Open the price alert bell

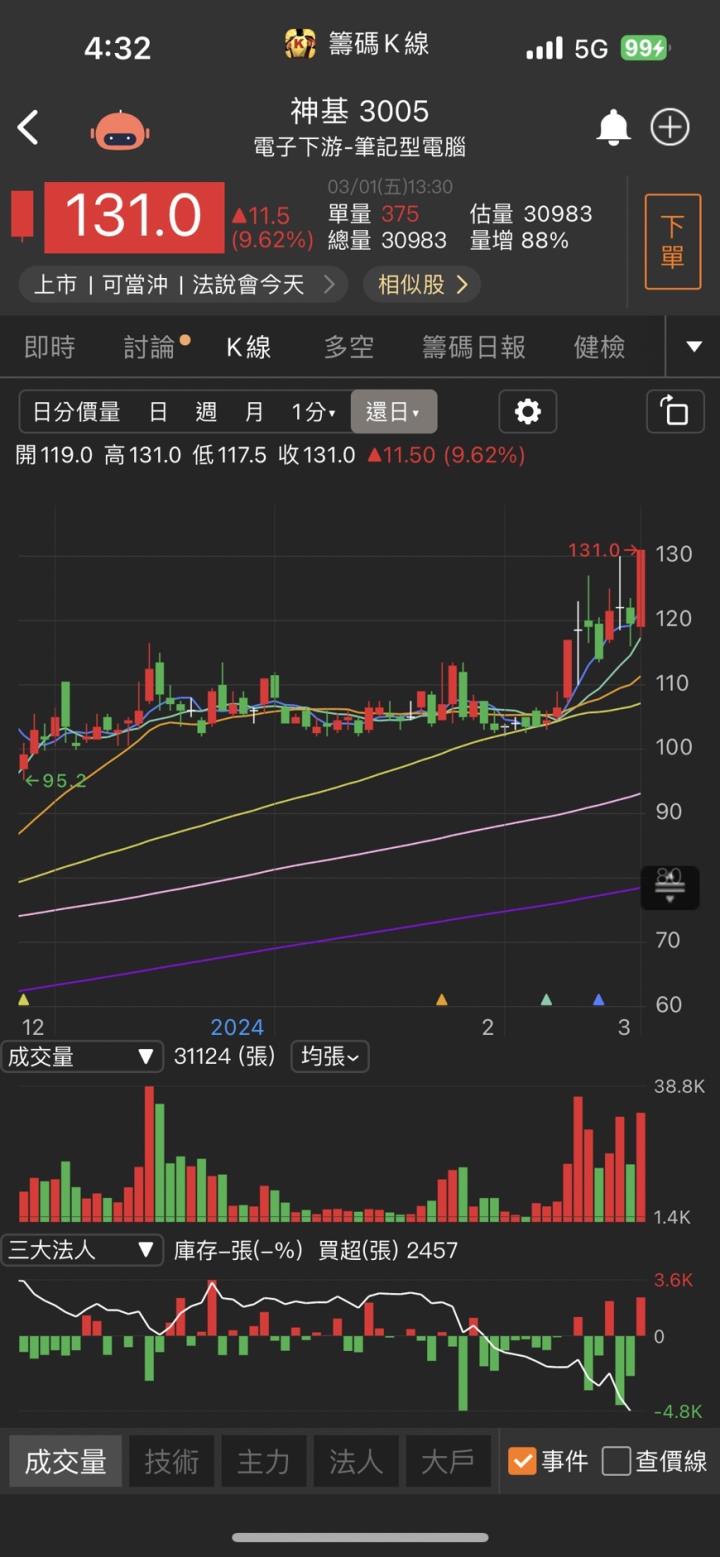pyautogui.click(x=613, y=128)
